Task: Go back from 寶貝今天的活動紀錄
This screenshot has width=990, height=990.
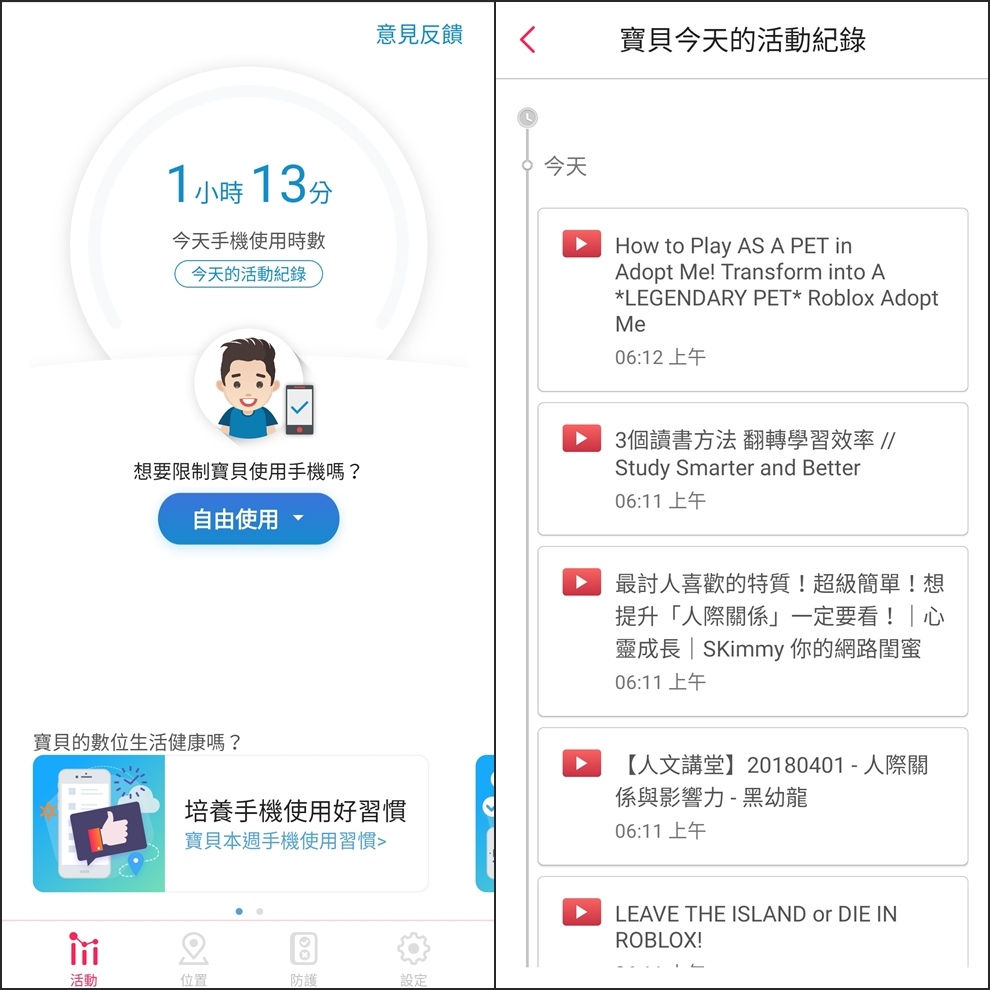Action: pyautogui.click(x=528, y=40)
